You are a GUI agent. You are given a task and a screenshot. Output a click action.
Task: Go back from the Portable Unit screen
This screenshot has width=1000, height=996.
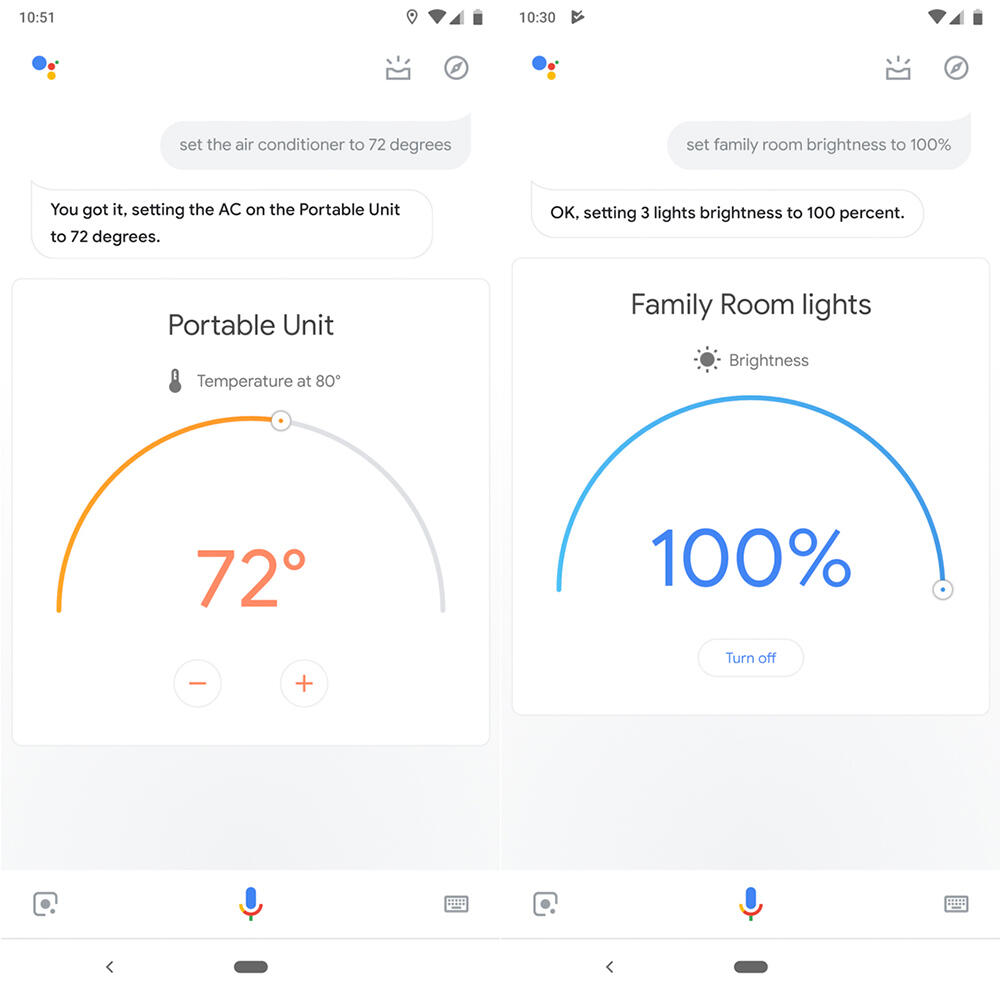click(110, 967)
